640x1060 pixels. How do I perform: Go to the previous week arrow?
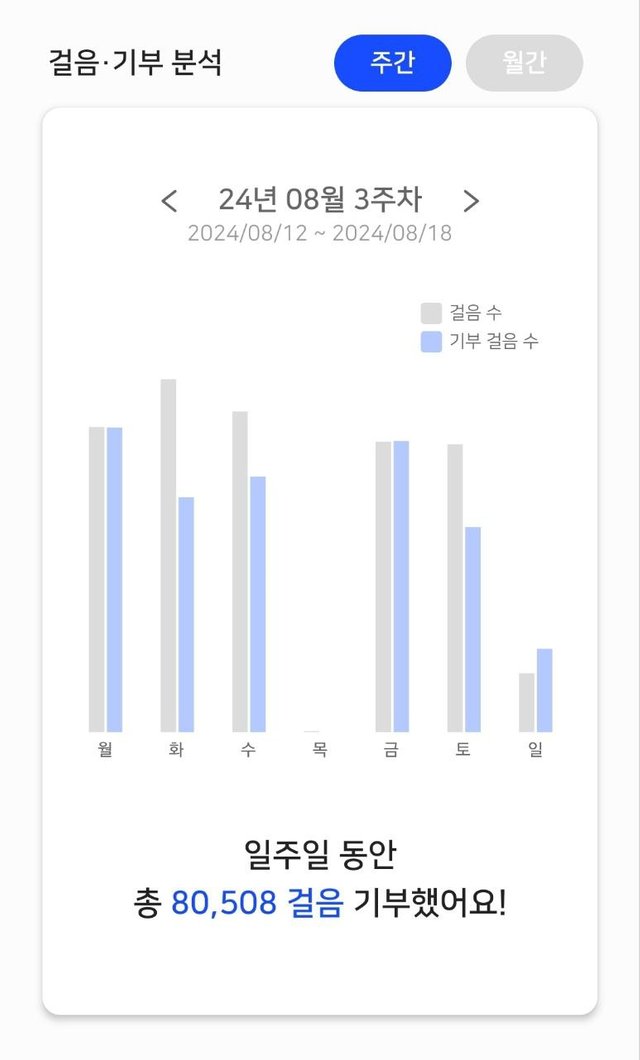(169, 201)
